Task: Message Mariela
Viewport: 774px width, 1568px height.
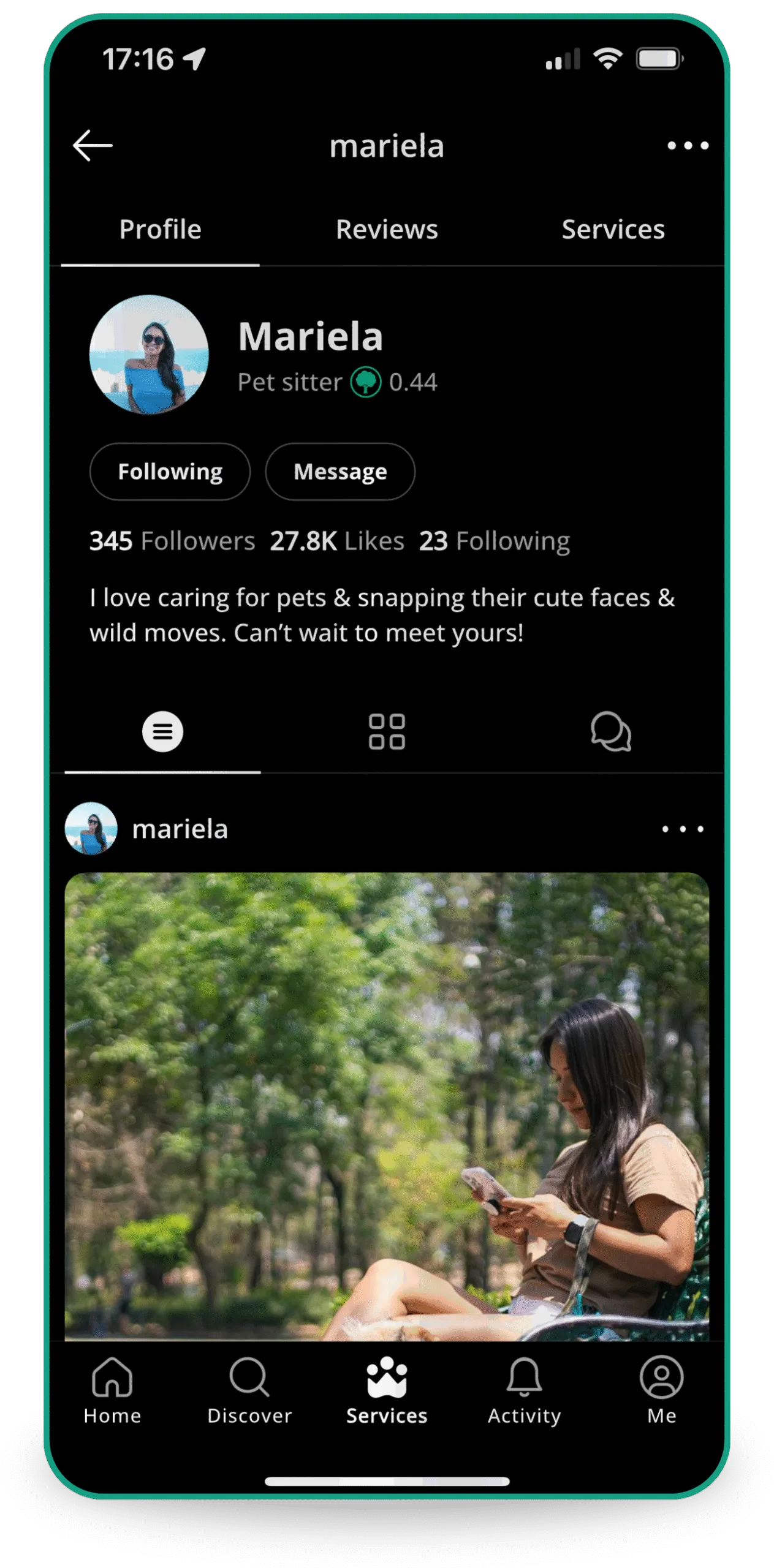Action: coord(340,472)
